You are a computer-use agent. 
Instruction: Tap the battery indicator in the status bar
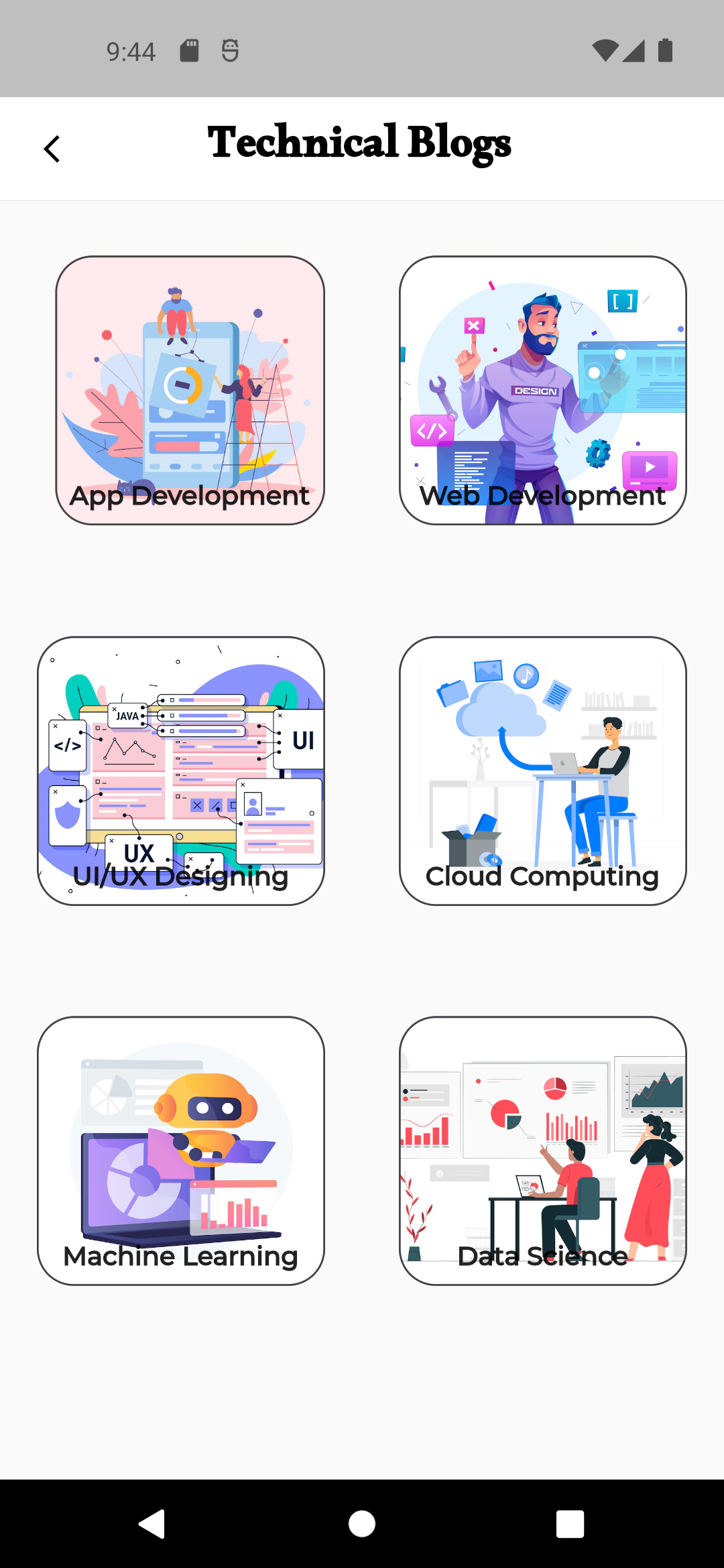[665, 51]
